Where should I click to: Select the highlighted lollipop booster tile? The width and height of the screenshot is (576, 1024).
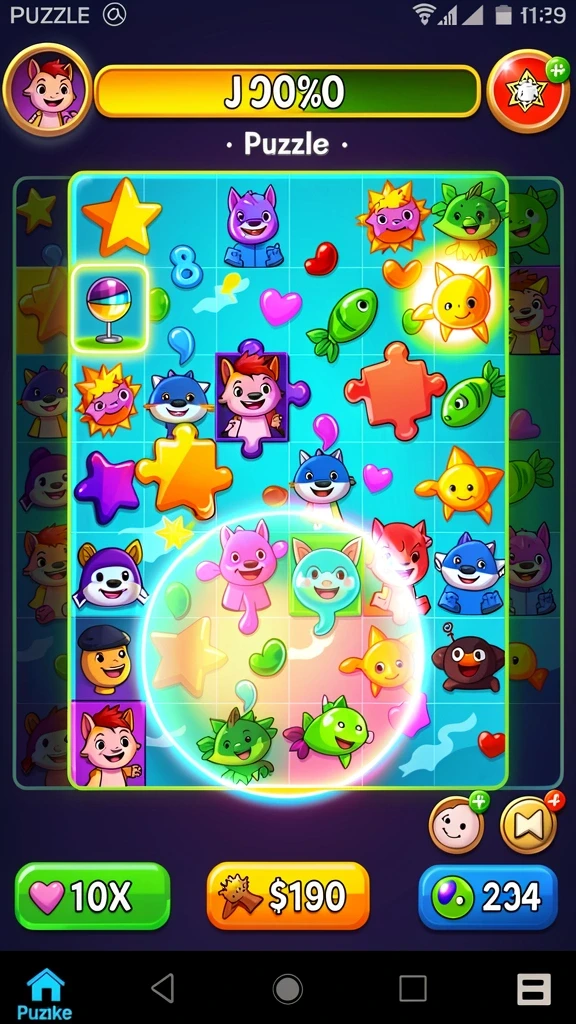(110, 308)
